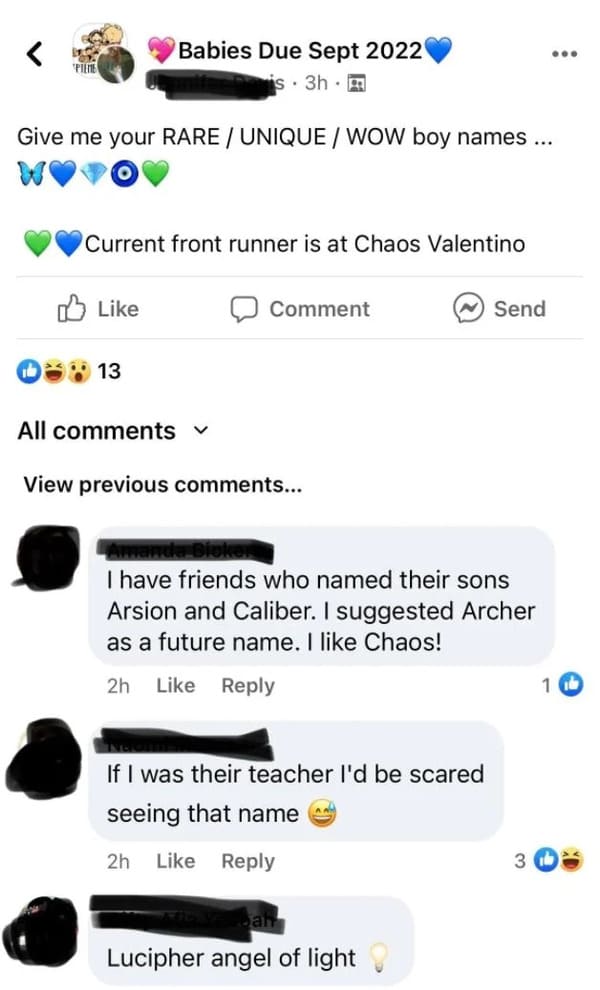Reply to the scared teacher comment
Screen dimensions: 600x990
(248, 861)
